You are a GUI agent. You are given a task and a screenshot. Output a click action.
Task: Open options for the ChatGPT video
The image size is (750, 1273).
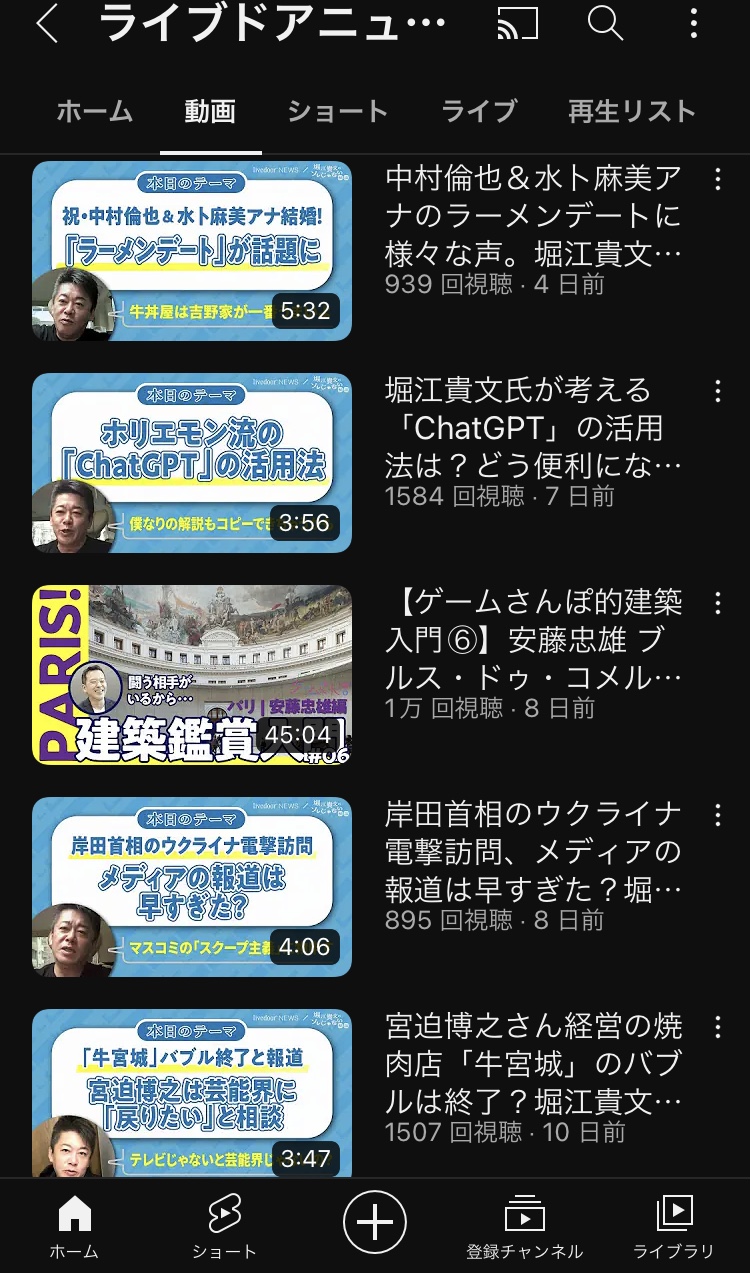point(717,391)
